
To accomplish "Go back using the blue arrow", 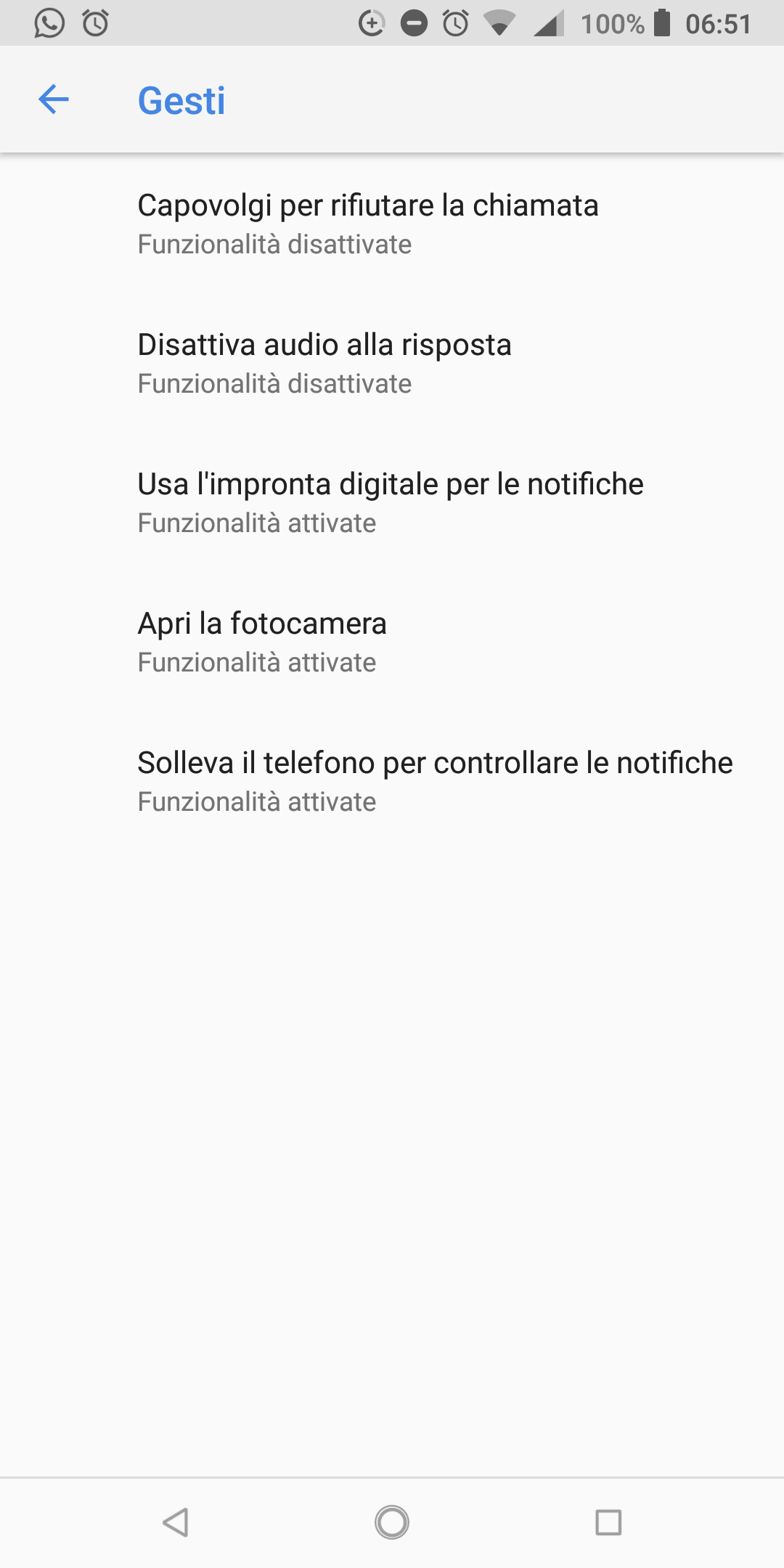I will (x=53, y=99).
